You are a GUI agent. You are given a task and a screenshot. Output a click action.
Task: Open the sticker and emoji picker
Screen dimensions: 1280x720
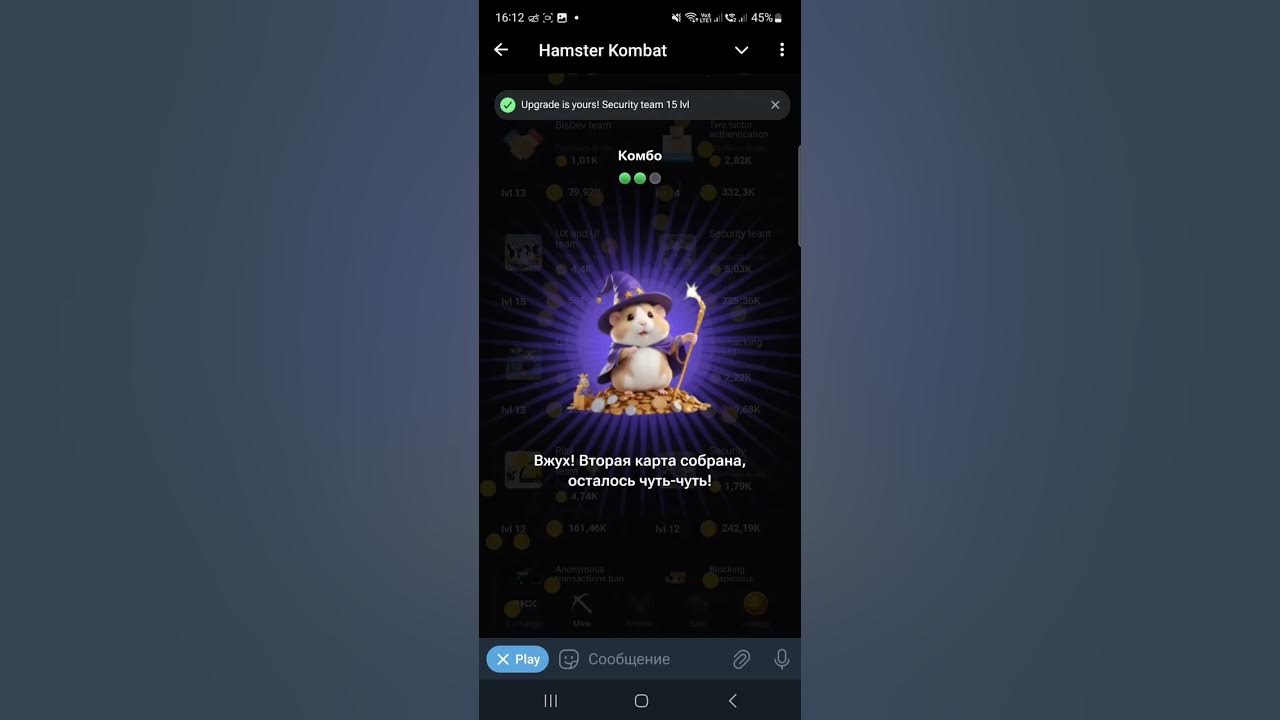[x=569, y=659]
